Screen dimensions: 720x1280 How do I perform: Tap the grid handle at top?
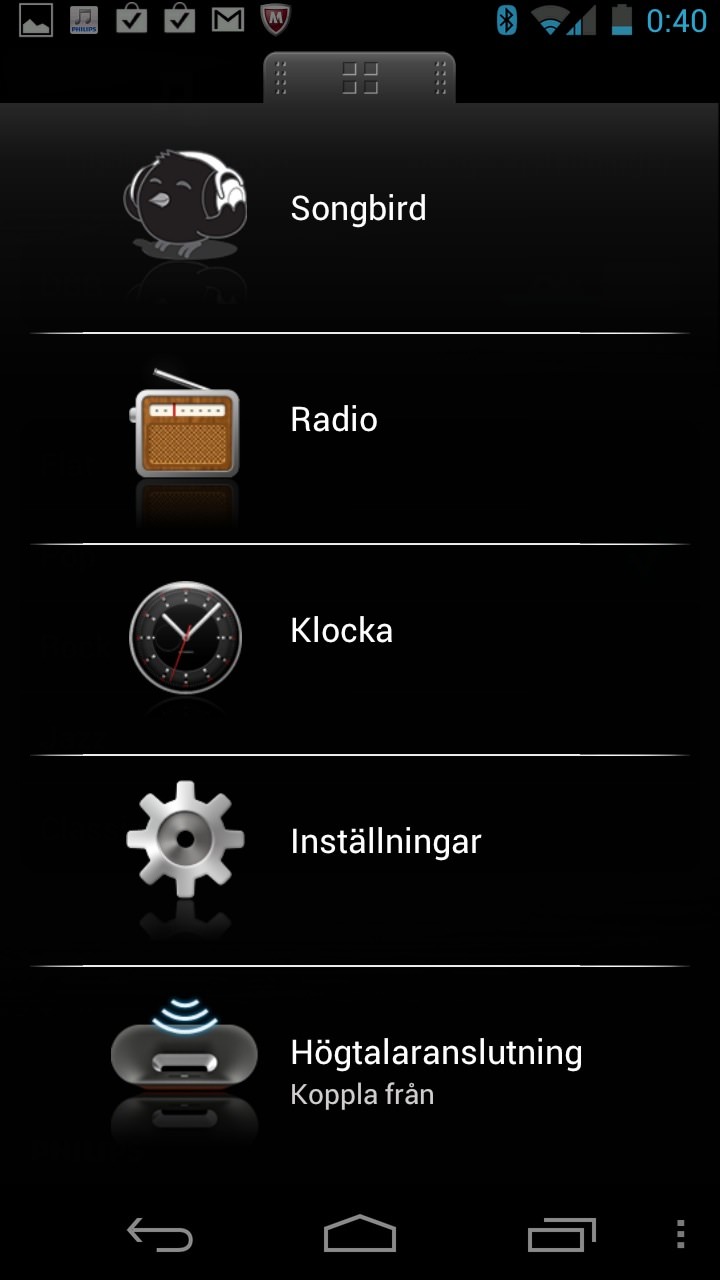pyautogui.click(x=360, y=78)
